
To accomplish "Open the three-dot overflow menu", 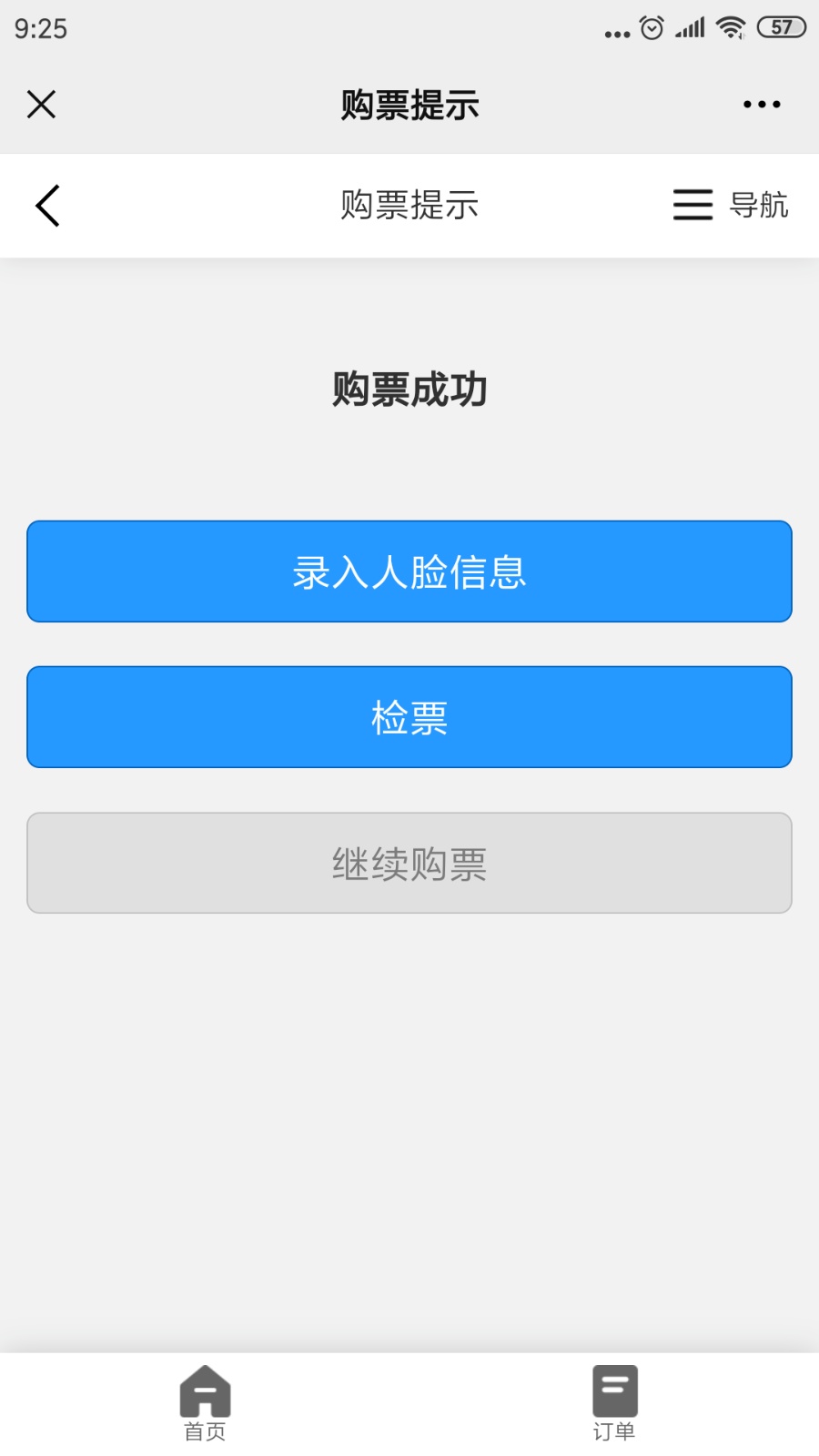I will [x=762, y=105].
